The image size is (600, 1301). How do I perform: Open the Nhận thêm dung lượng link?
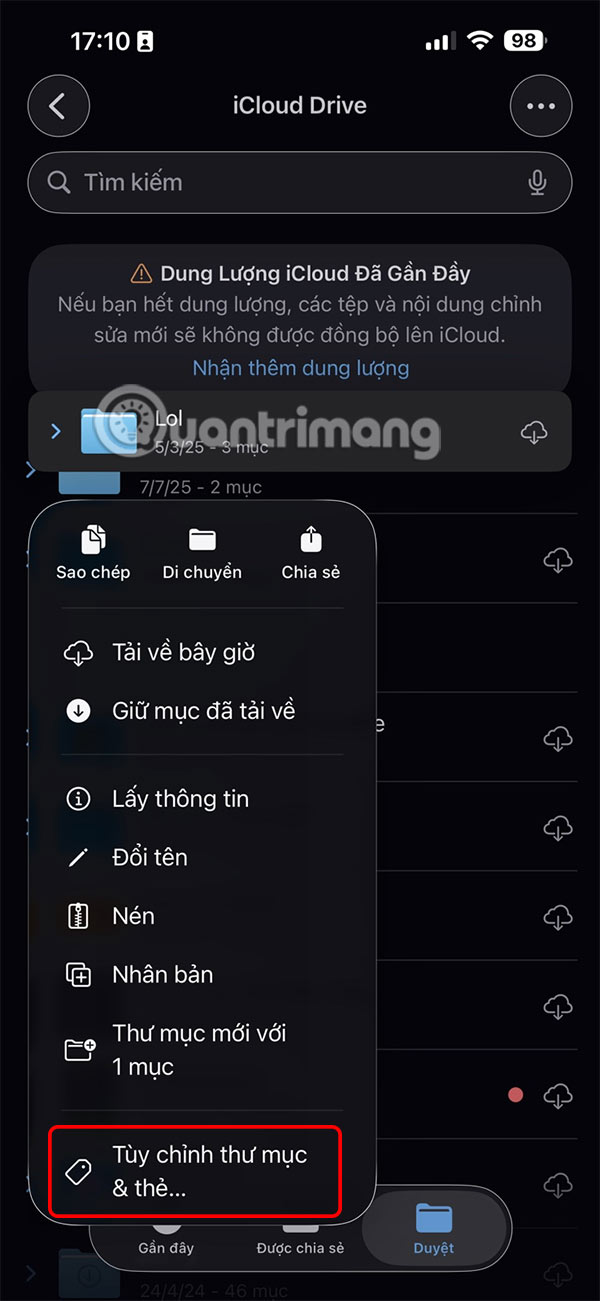click(x=300, y=368)
